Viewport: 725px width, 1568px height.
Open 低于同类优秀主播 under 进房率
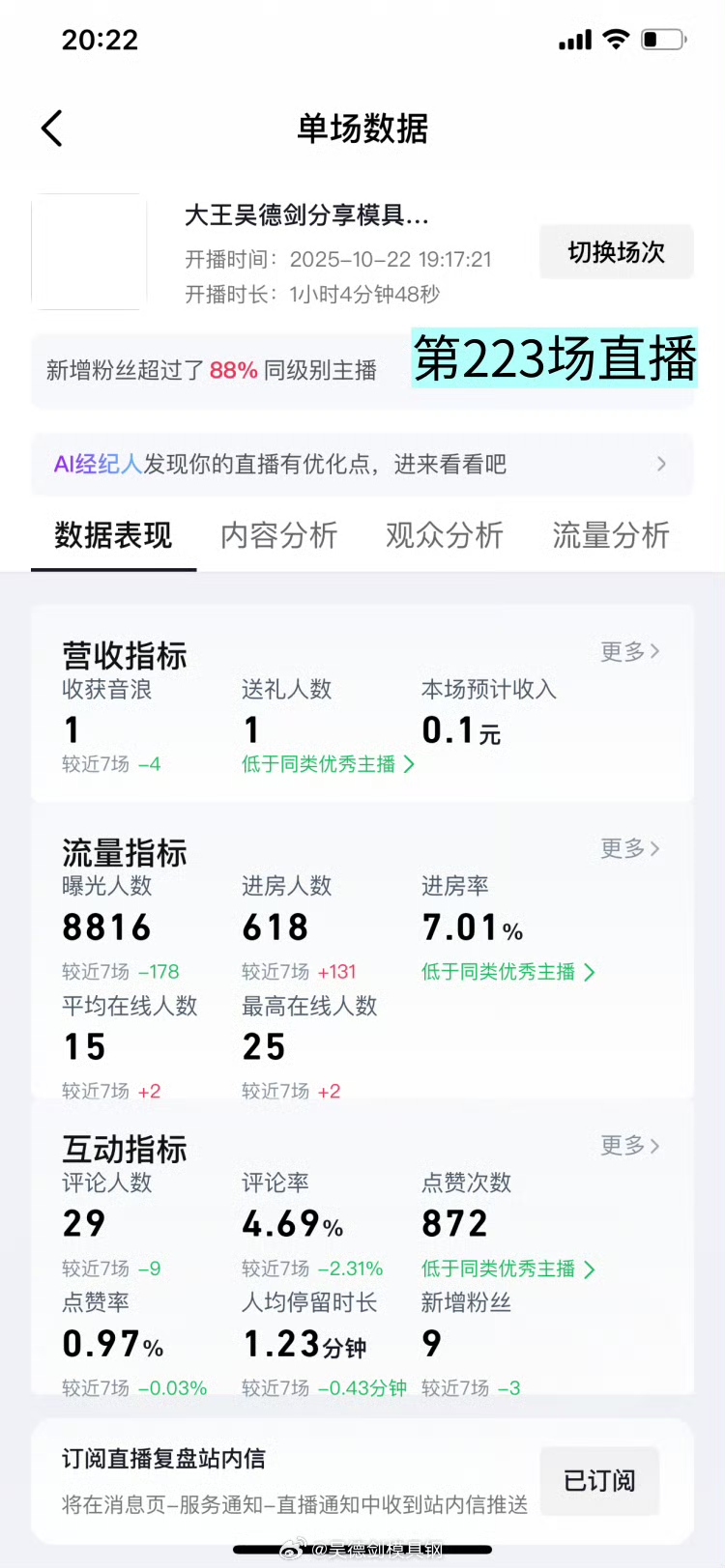click(x=507, y=972)
